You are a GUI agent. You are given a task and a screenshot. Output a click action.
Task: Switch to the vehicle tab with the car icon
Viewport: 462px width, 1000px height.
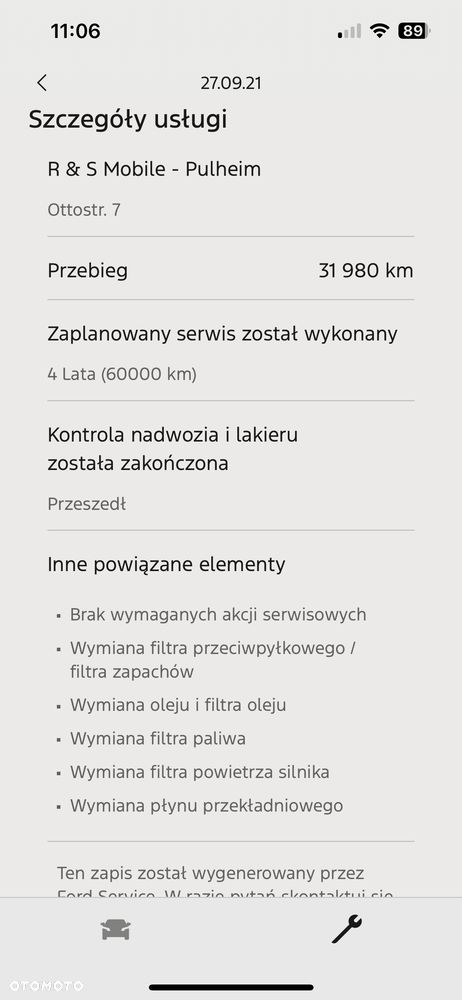tap(116, 930)
